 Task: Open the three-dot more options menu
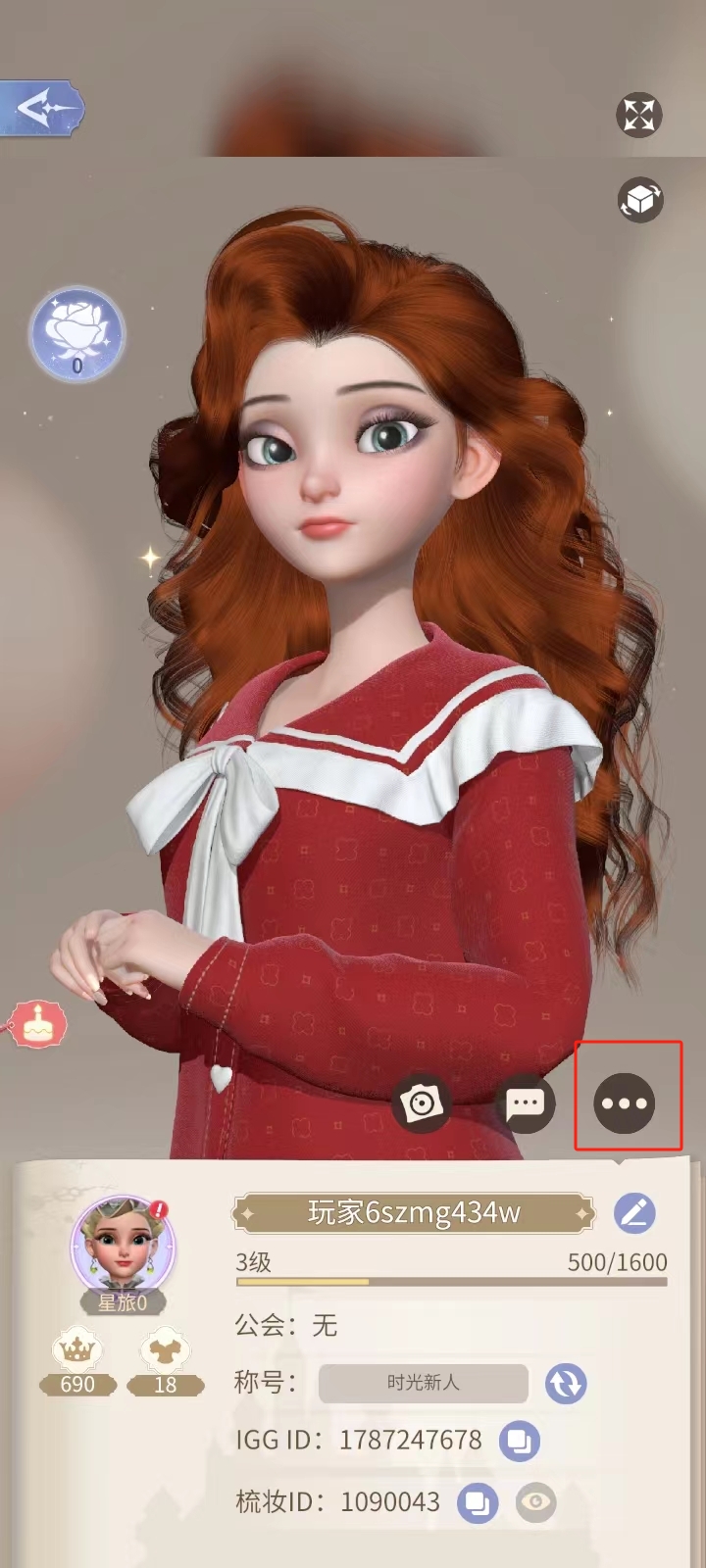pyautogui.click(x=625, y=1103)
